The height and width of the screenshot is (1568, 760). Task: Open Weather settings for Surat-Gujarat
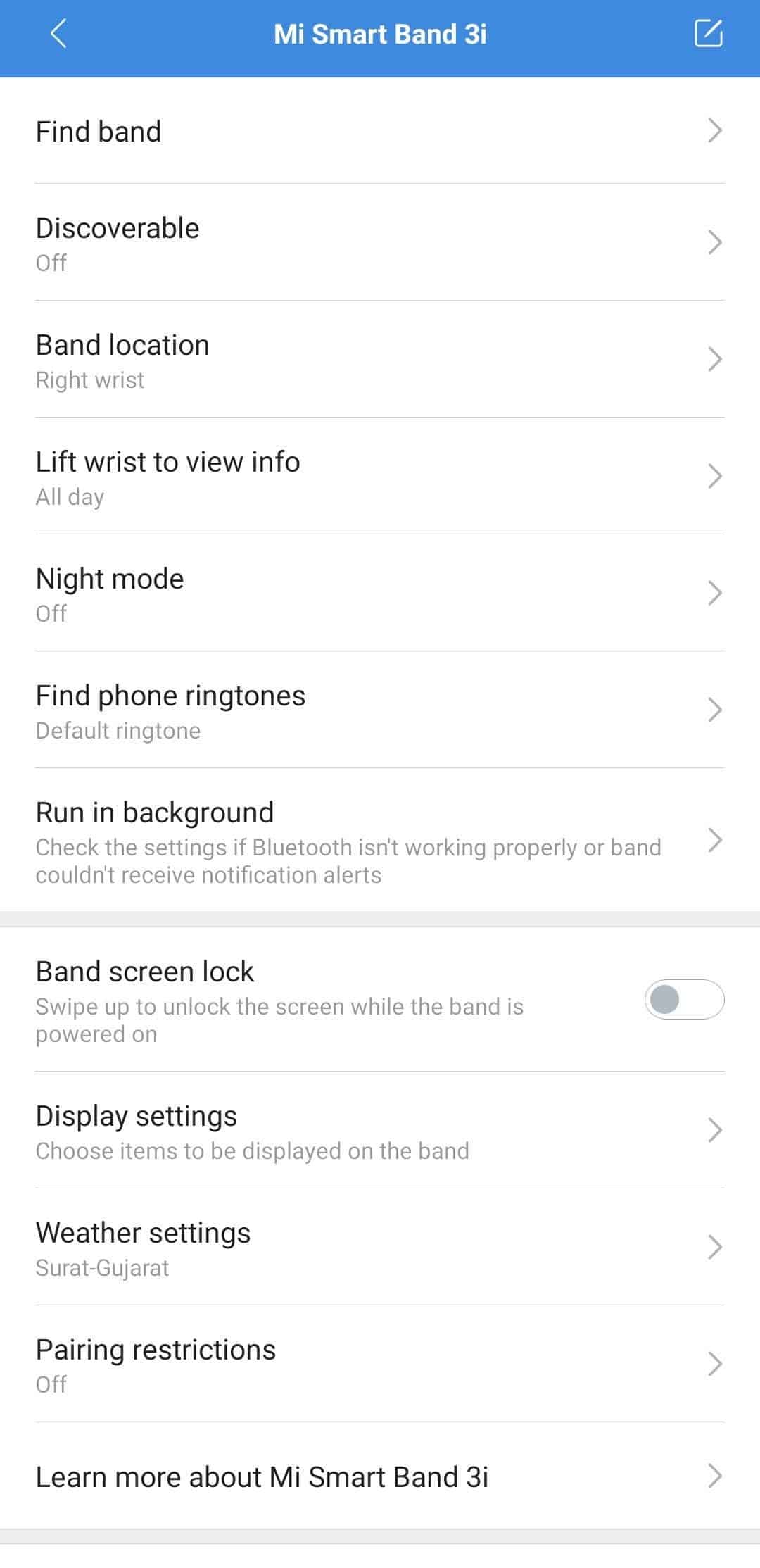pos(380,1248)
